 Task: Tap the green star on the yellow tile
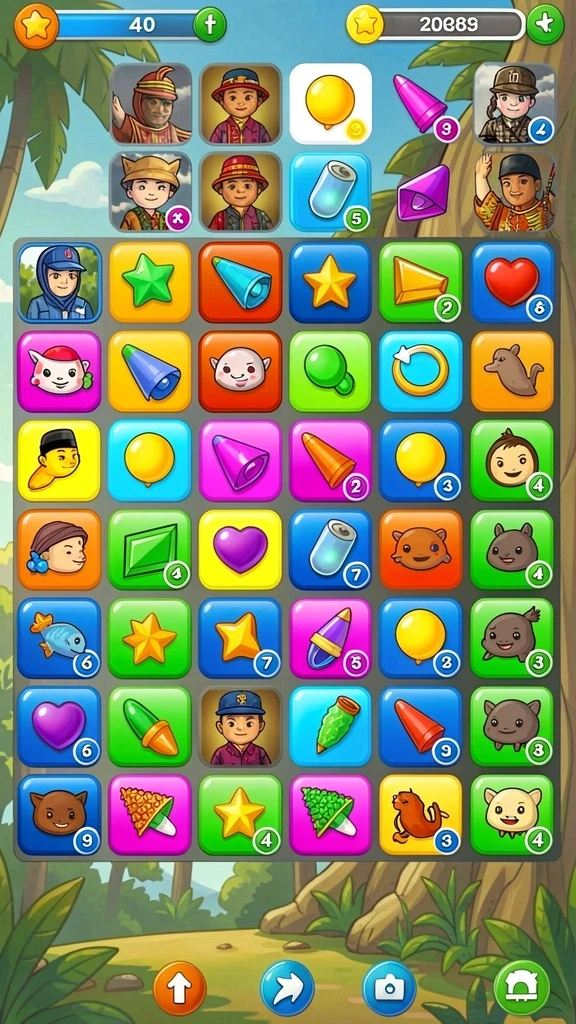(x=150, y=282)
